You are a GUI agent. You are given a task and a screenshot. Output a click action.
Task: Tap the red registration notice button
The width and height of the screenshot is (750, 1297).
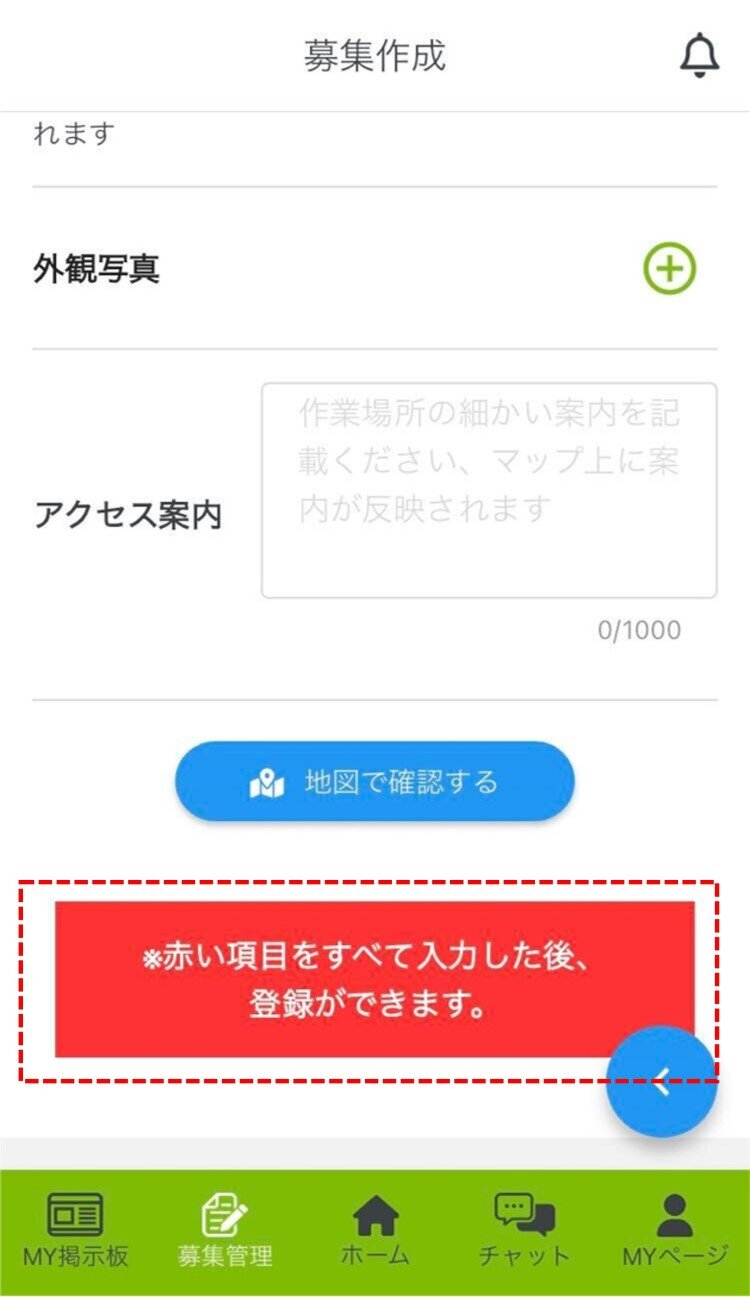tap(375, 979)
